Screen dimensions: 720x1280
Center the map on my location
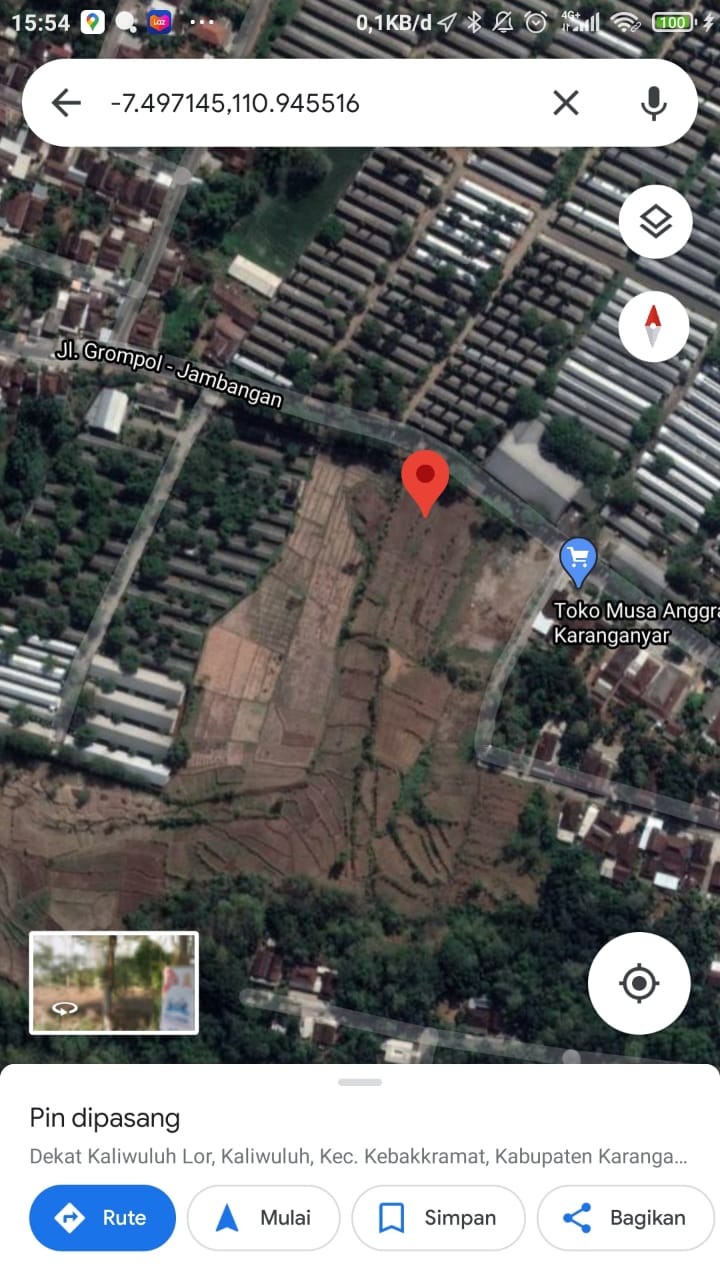(x=639, y=983)
